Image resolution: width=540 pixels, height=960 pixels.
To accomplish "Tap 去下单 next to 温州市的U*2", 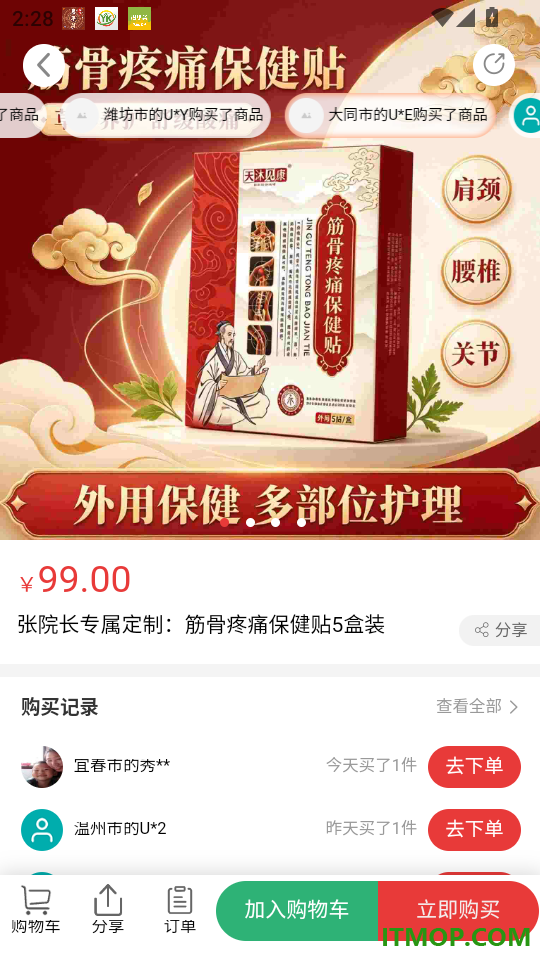I will 474,830.
